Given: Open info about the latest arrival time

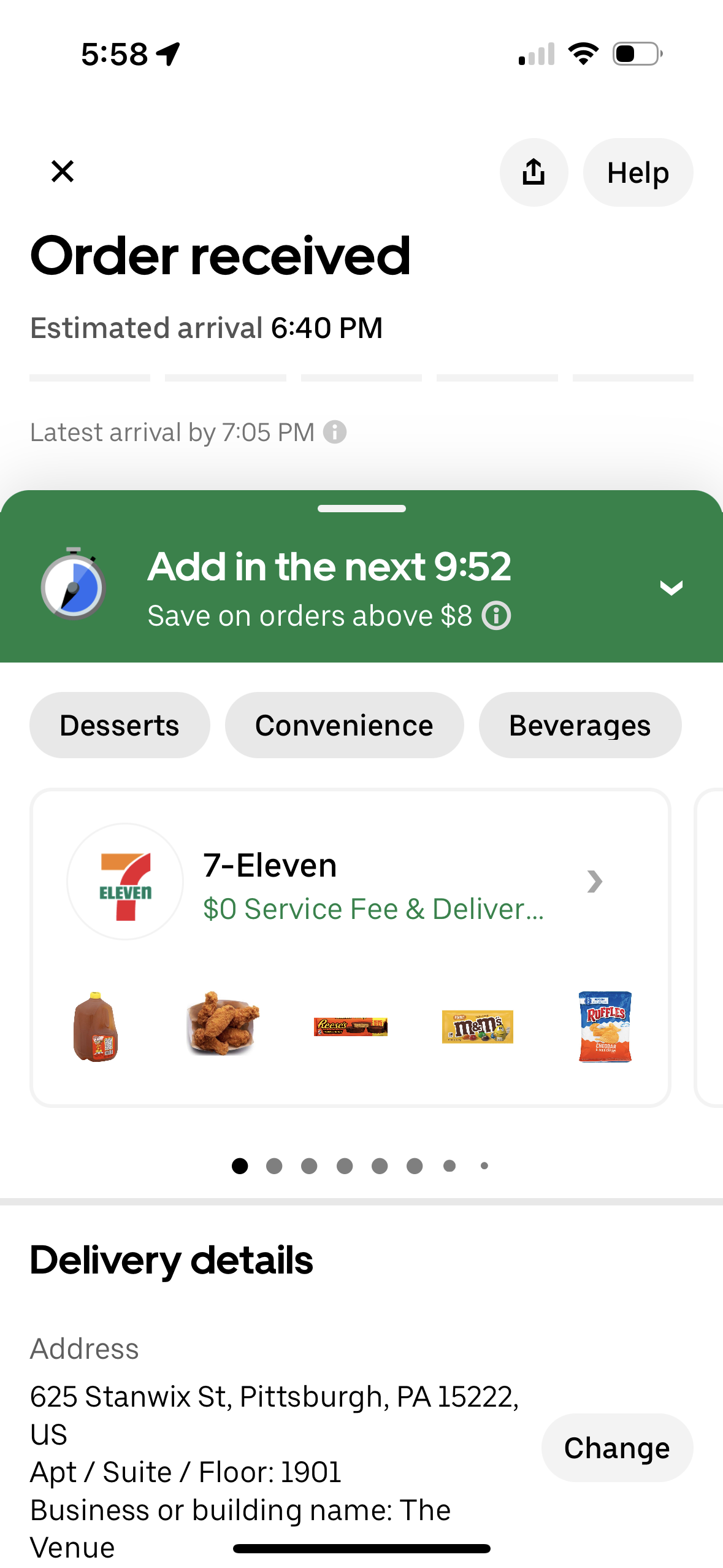Looking at the screenshot, I should (335, 431).
